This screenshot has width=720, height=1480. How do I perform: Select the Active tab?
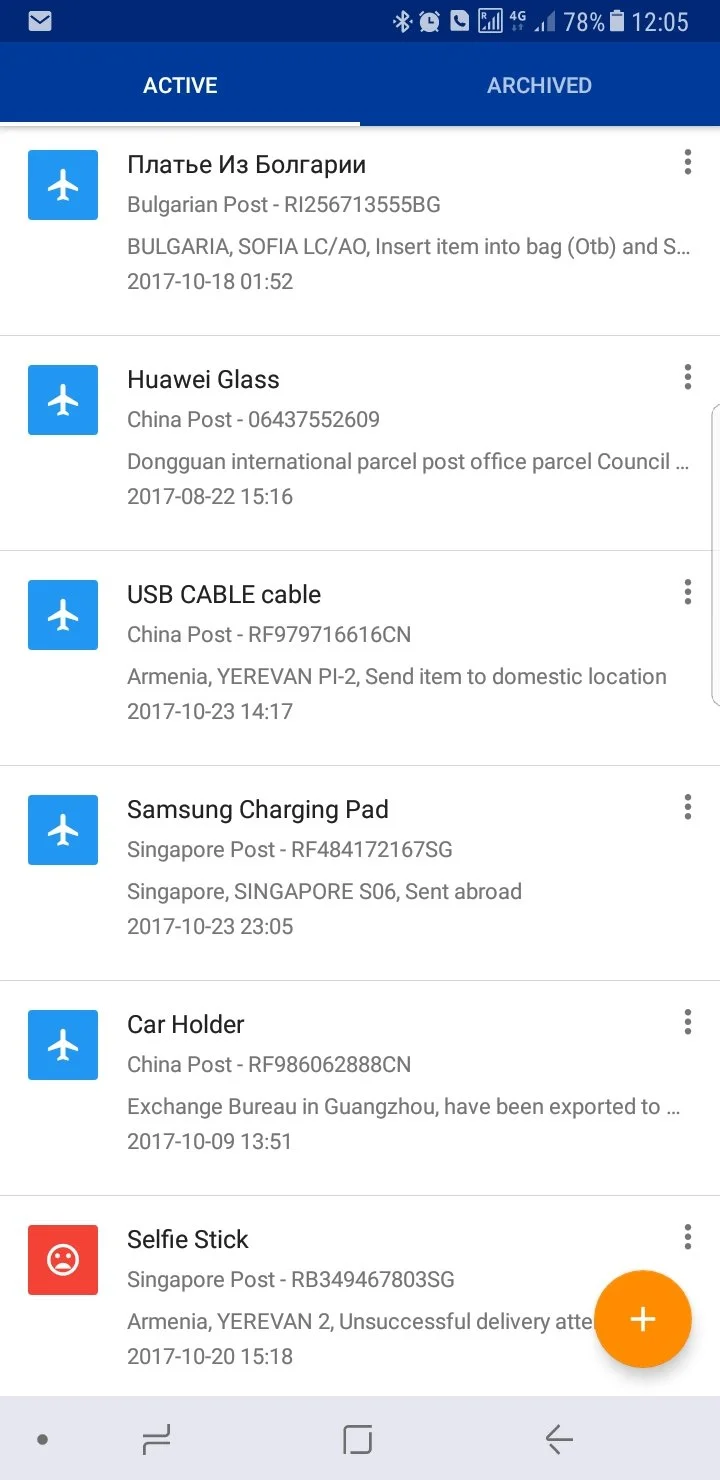180,85
